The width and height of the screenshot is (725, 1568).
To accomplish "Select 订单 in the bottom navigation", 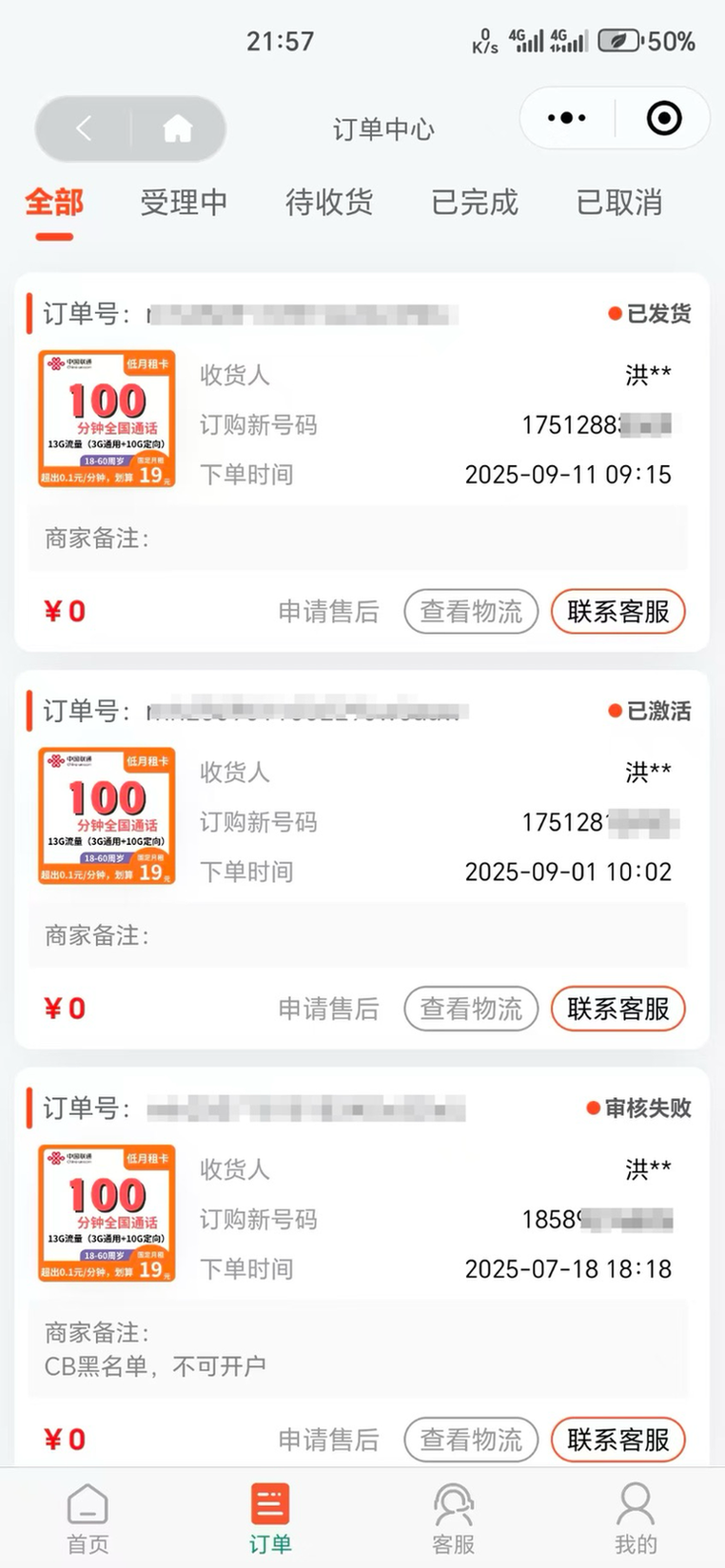I will (x=270, y=1519).
